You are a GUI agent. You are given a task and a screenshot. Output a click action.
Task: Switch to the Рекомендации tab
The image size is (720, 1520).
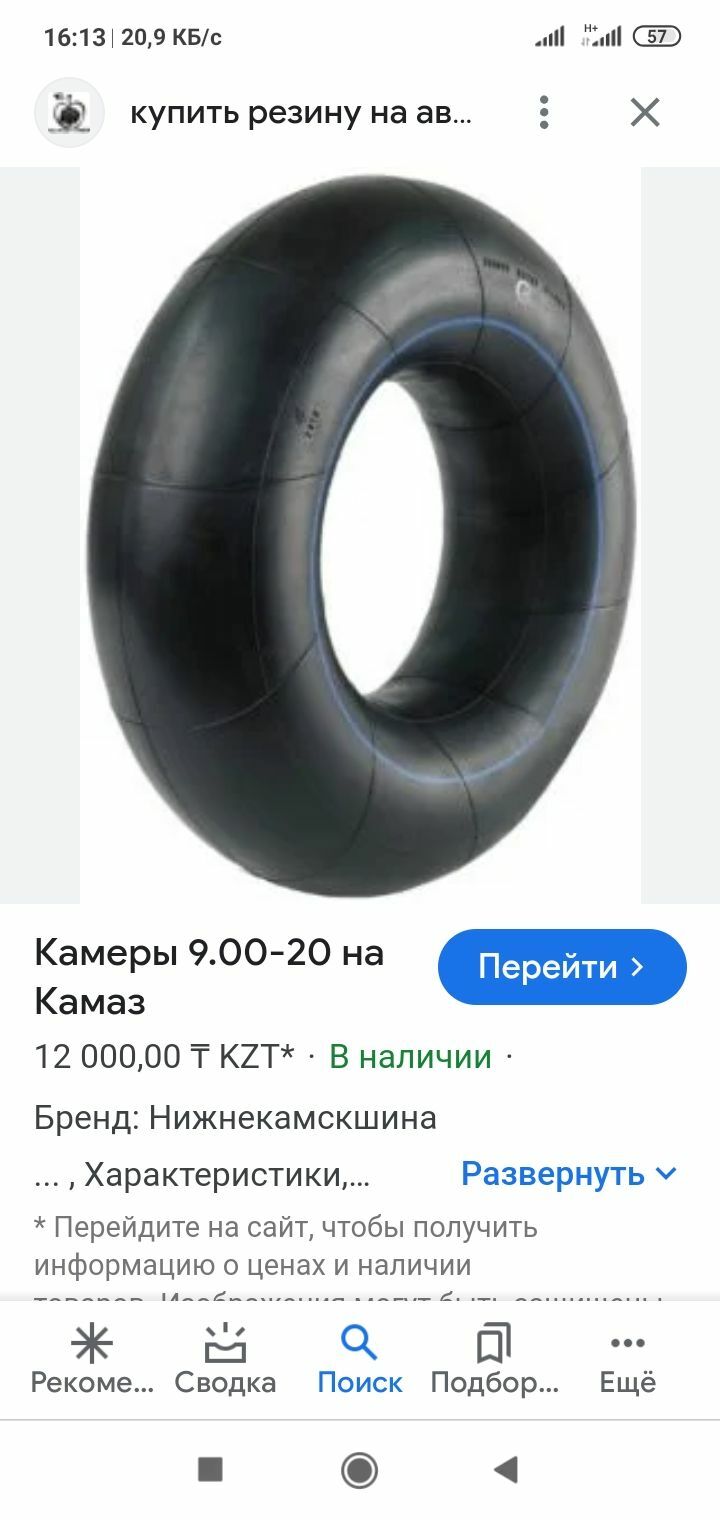pos(92,1360)
